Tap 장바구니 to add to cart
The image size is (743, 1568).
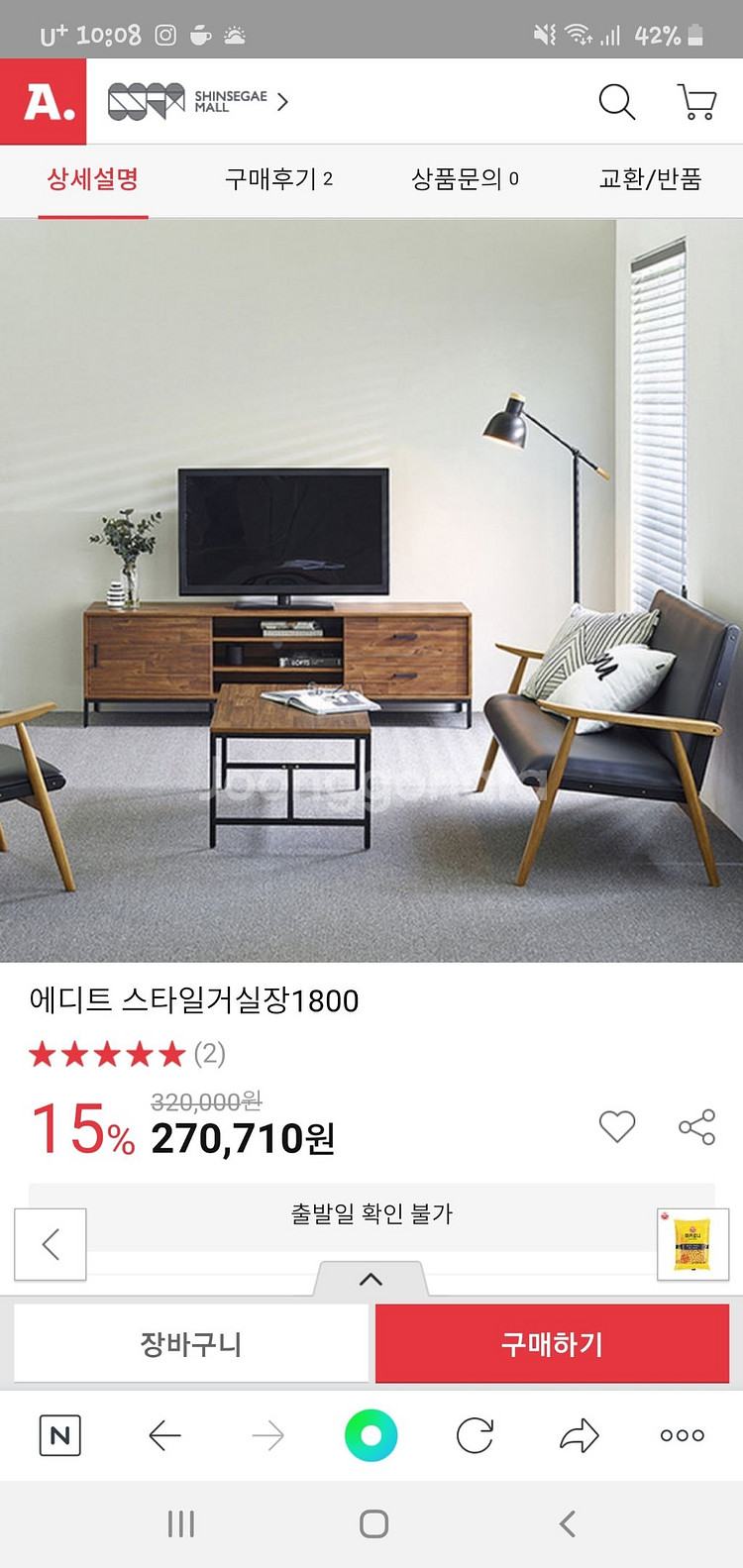click(191, 1343)
